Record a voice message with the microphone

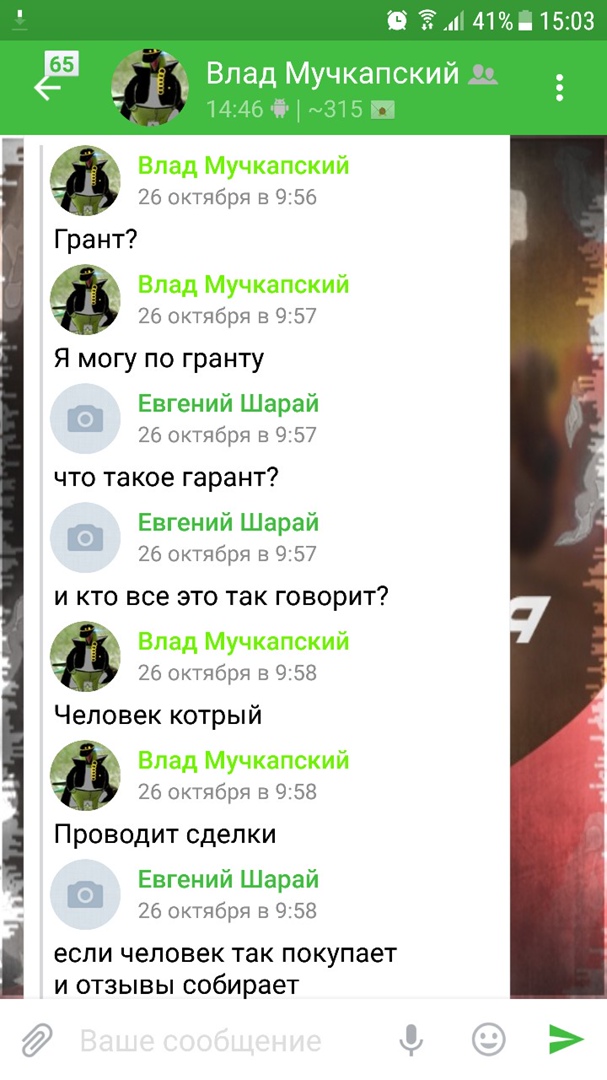[411, 1040]
